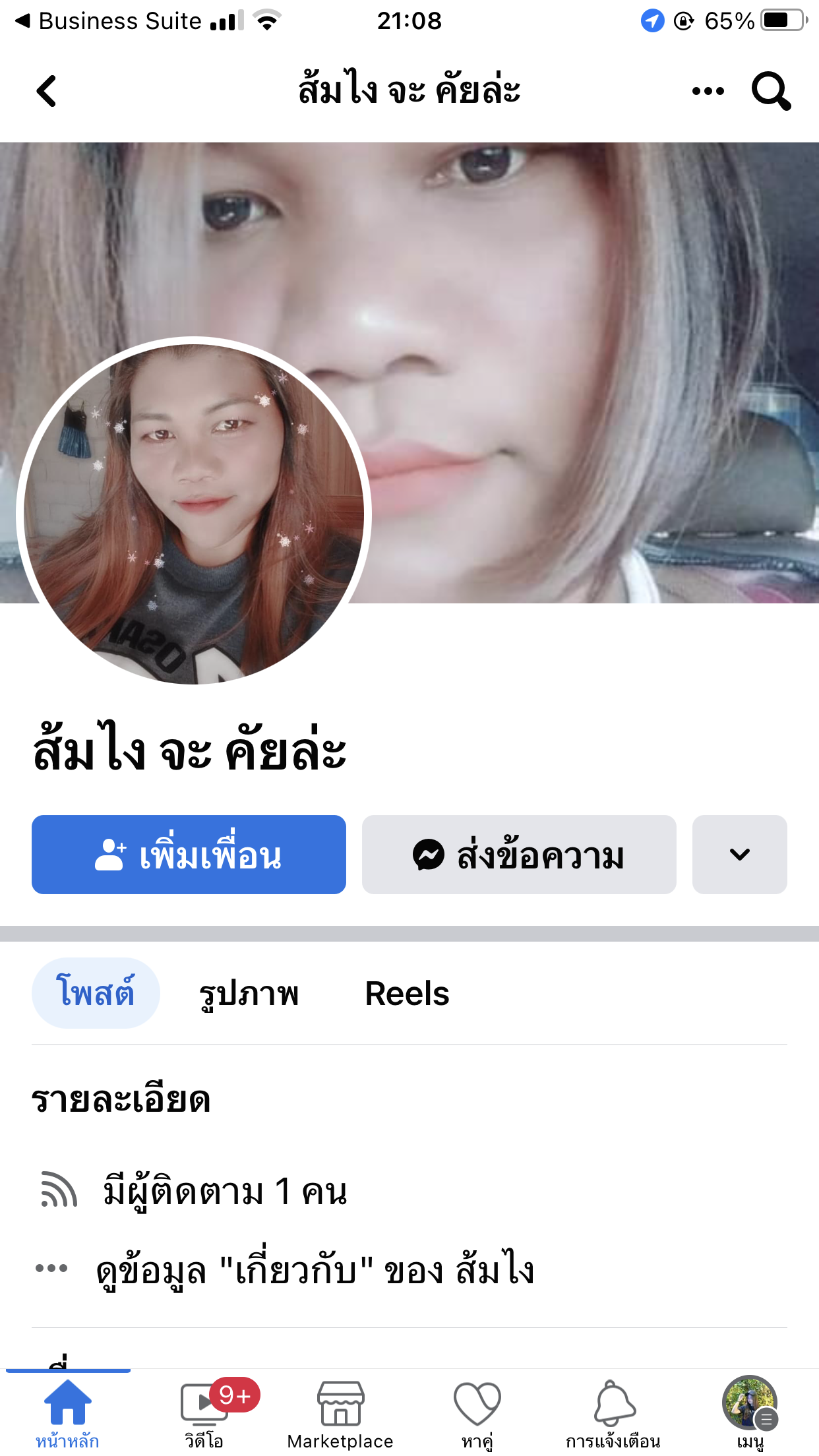Tap the blue เพิ่มเพื่อน button
The width and height of the screenshot is (819, 1456).
click(189, 855)
